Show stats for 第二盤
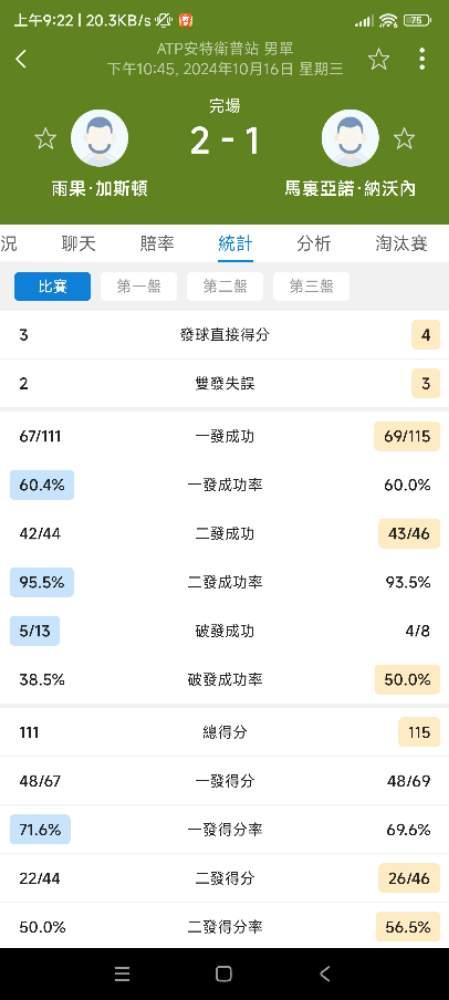This screenshot has height=1000, width=449. pyautogui.click(x=225, y=286)
